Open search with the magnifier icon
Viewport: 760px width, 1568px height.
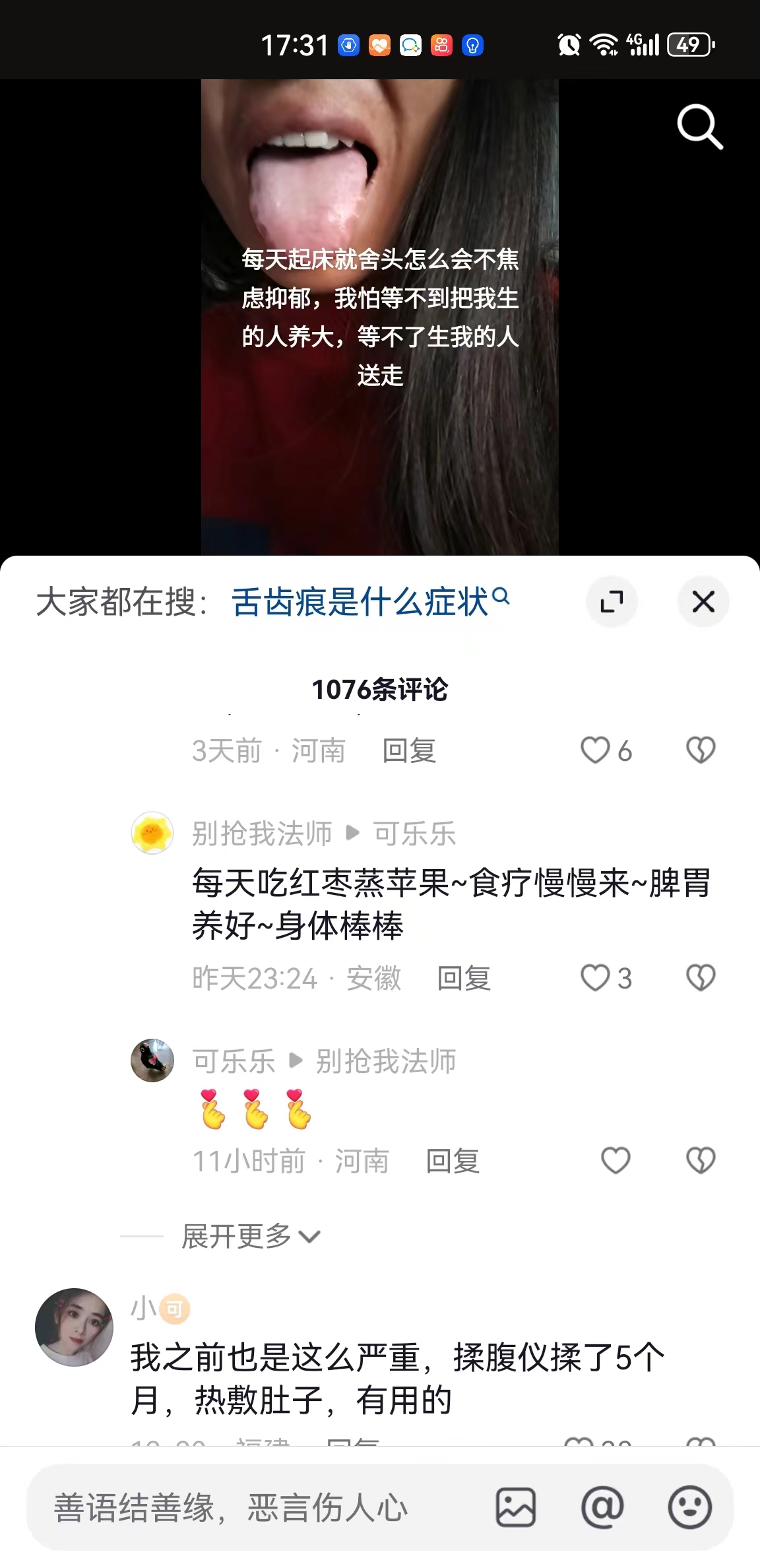tap(699, 126)
